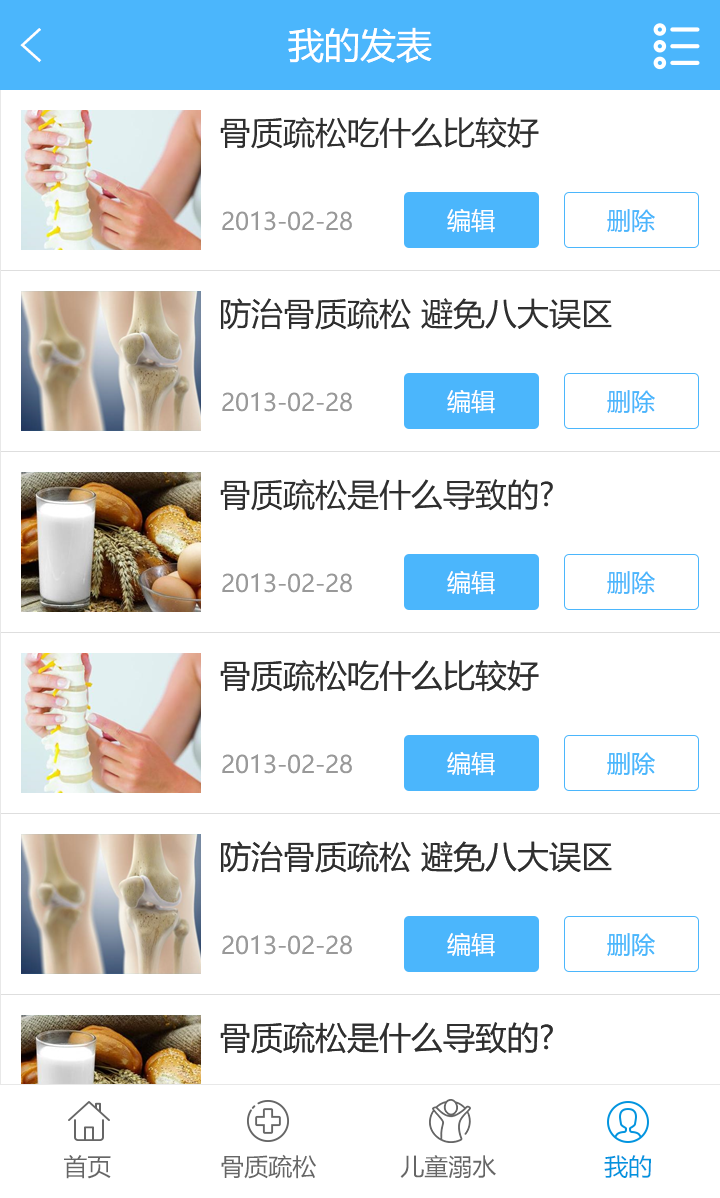Tap 删除 on the third post 骨质疏松是什么导致的?
The image size is (720, 1198).
pyautogui.click(x=631, y=582)
